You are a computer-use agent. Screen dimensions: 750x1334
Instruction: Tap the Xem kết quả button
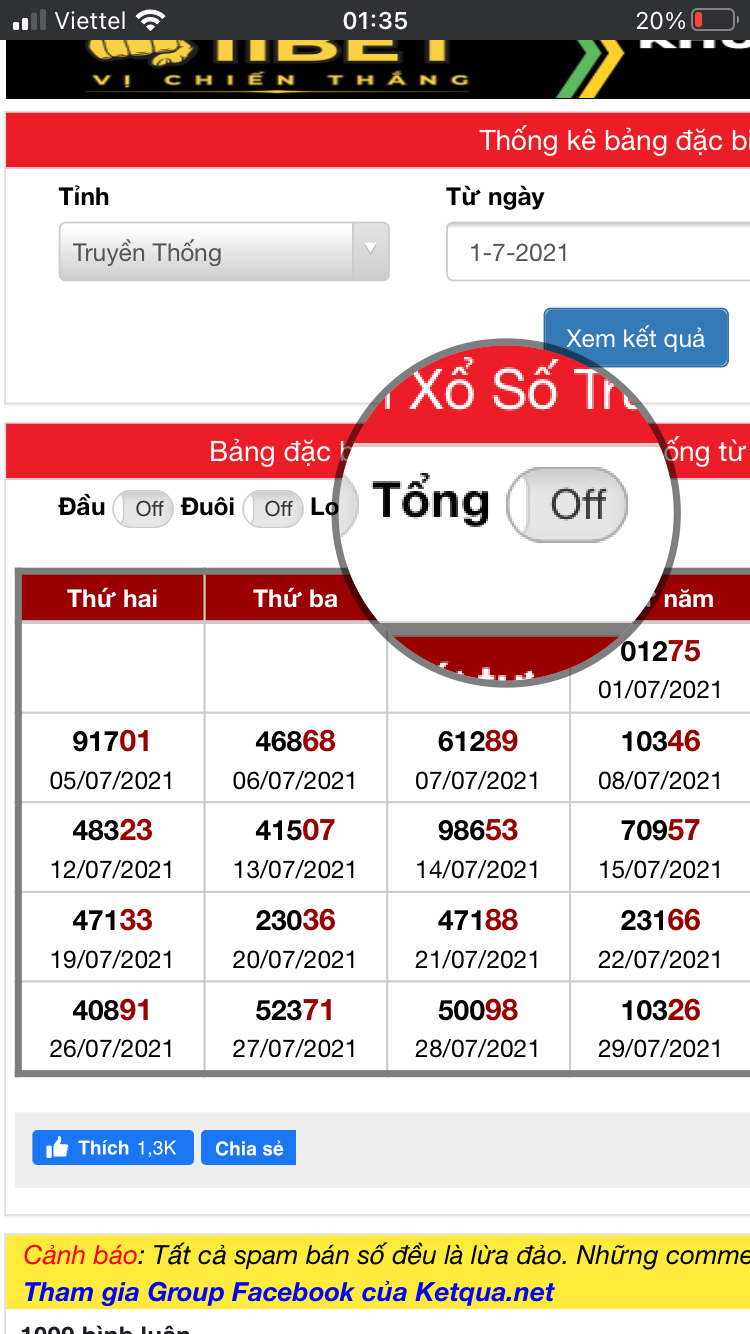pyautogui.click(x=636, y=338)
